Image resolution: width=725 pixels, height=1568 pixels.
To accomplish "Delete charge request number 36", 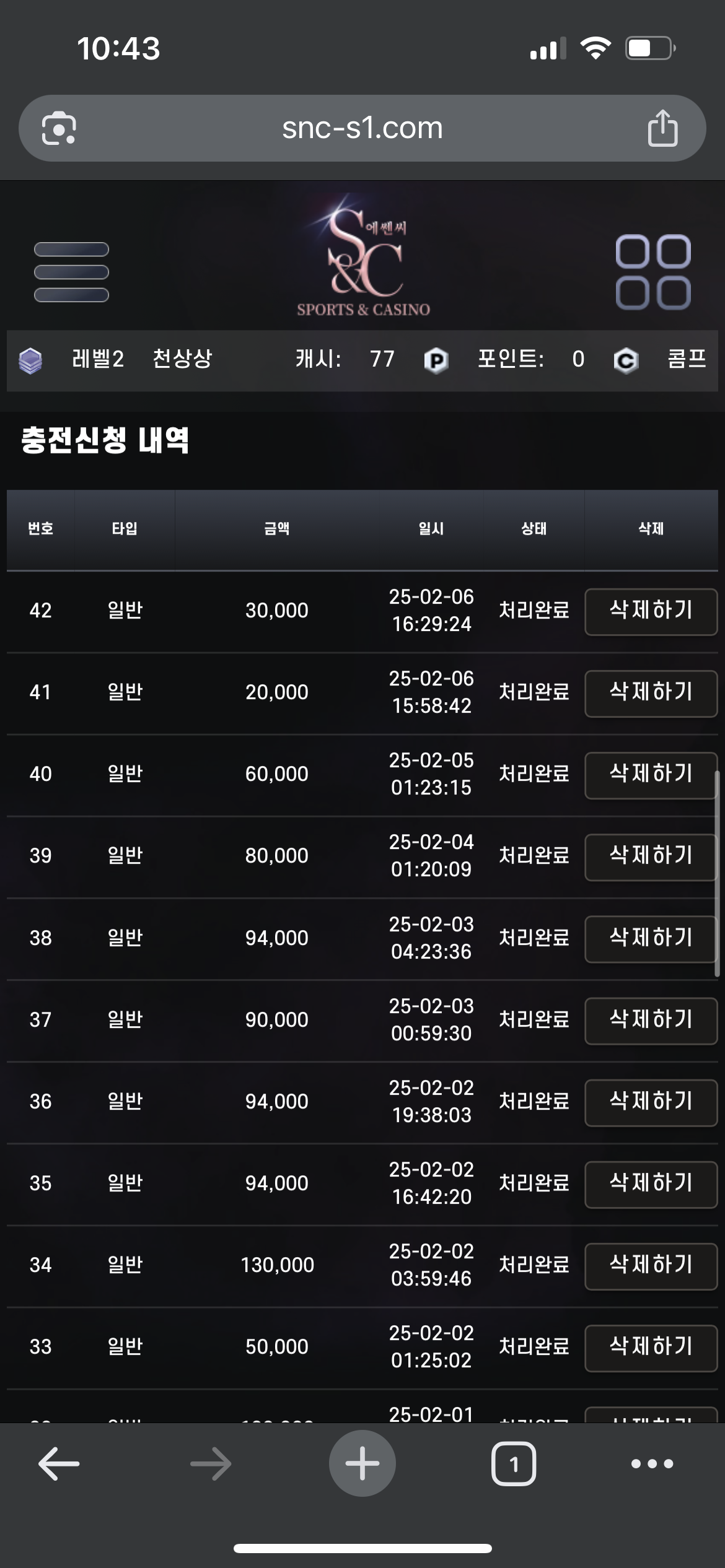I will tap(651, 1102).
